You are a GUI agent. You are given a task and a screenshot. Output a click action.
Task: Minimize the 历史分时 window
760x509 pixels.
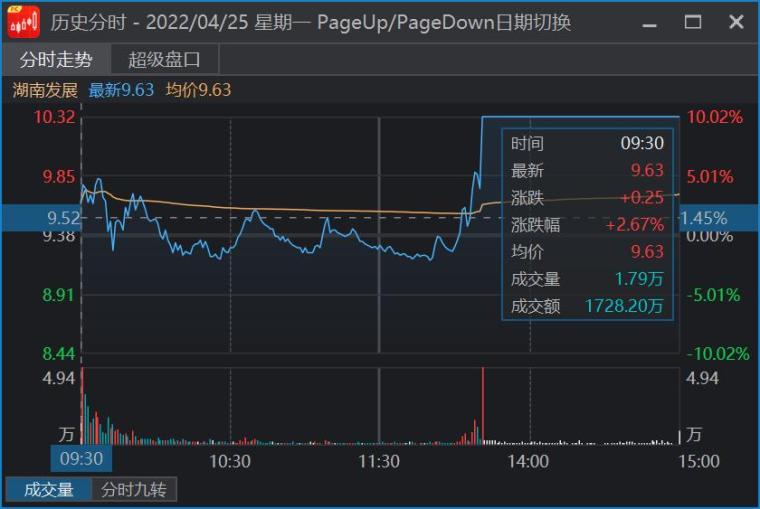pyautogui.click(x=649, y=24)
